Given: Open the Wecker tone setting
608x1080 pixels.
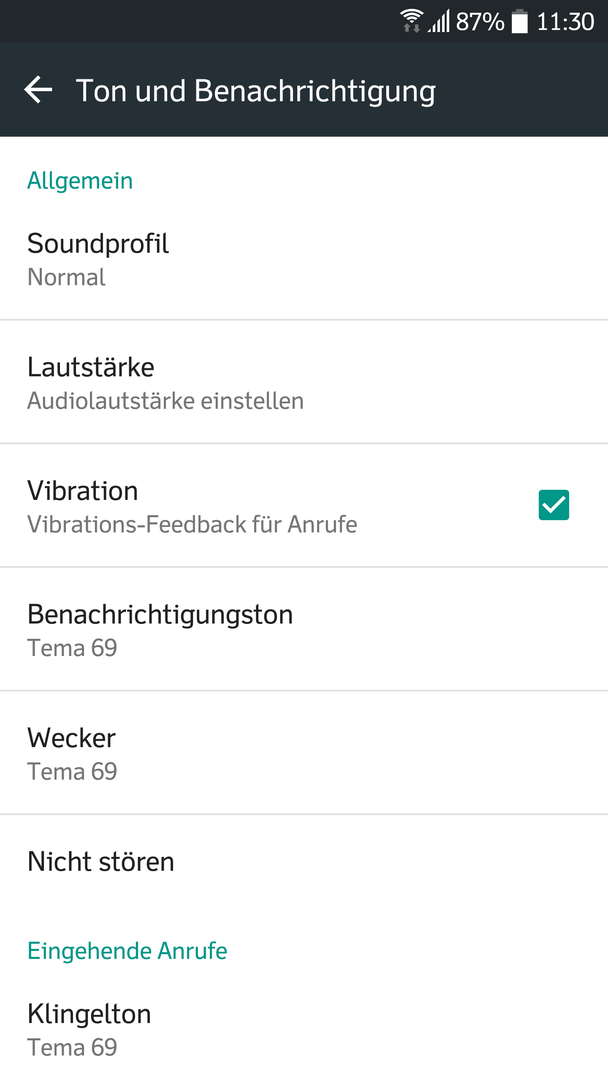Looking at the screenshot, I should [304, 753].
